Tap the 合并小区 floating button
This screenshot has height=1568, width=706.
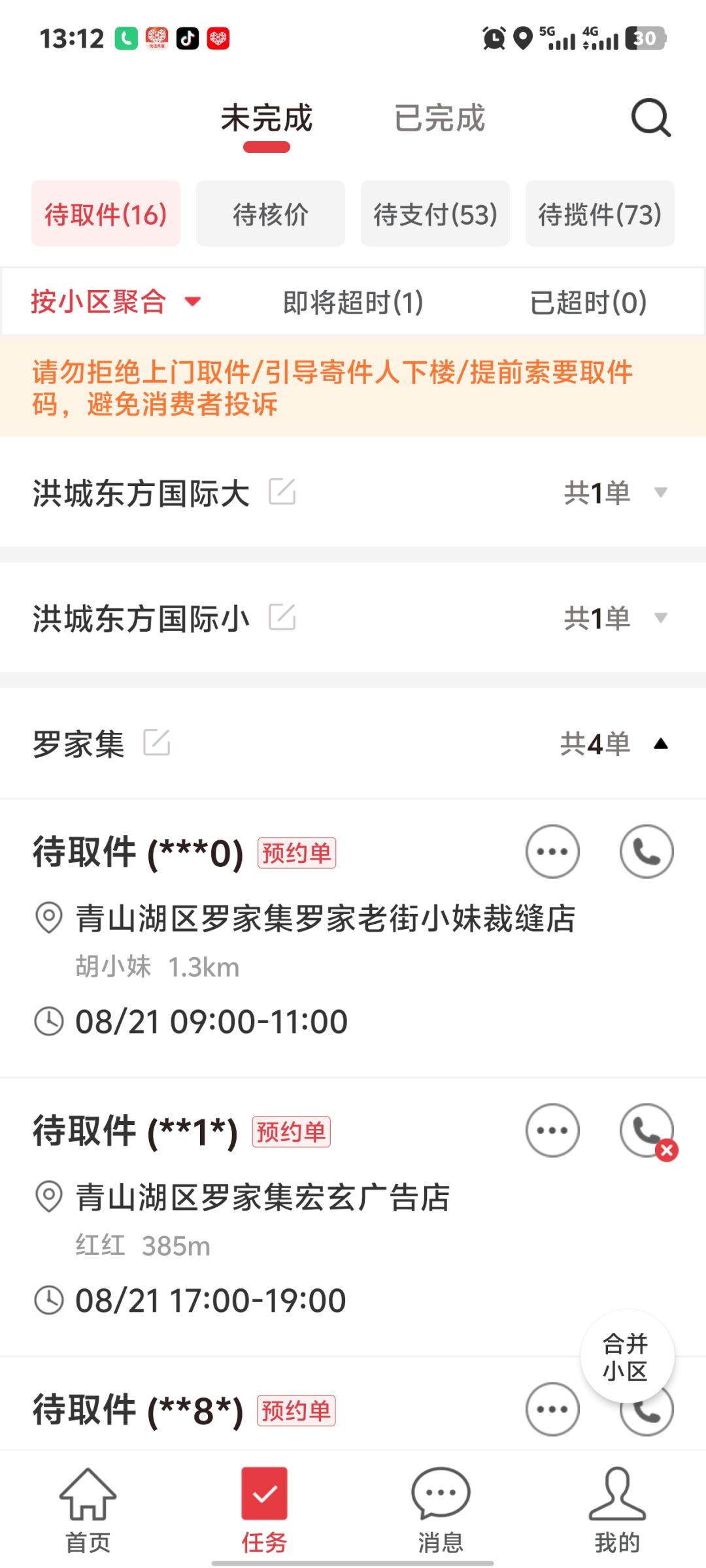[x=627, y=1356]
